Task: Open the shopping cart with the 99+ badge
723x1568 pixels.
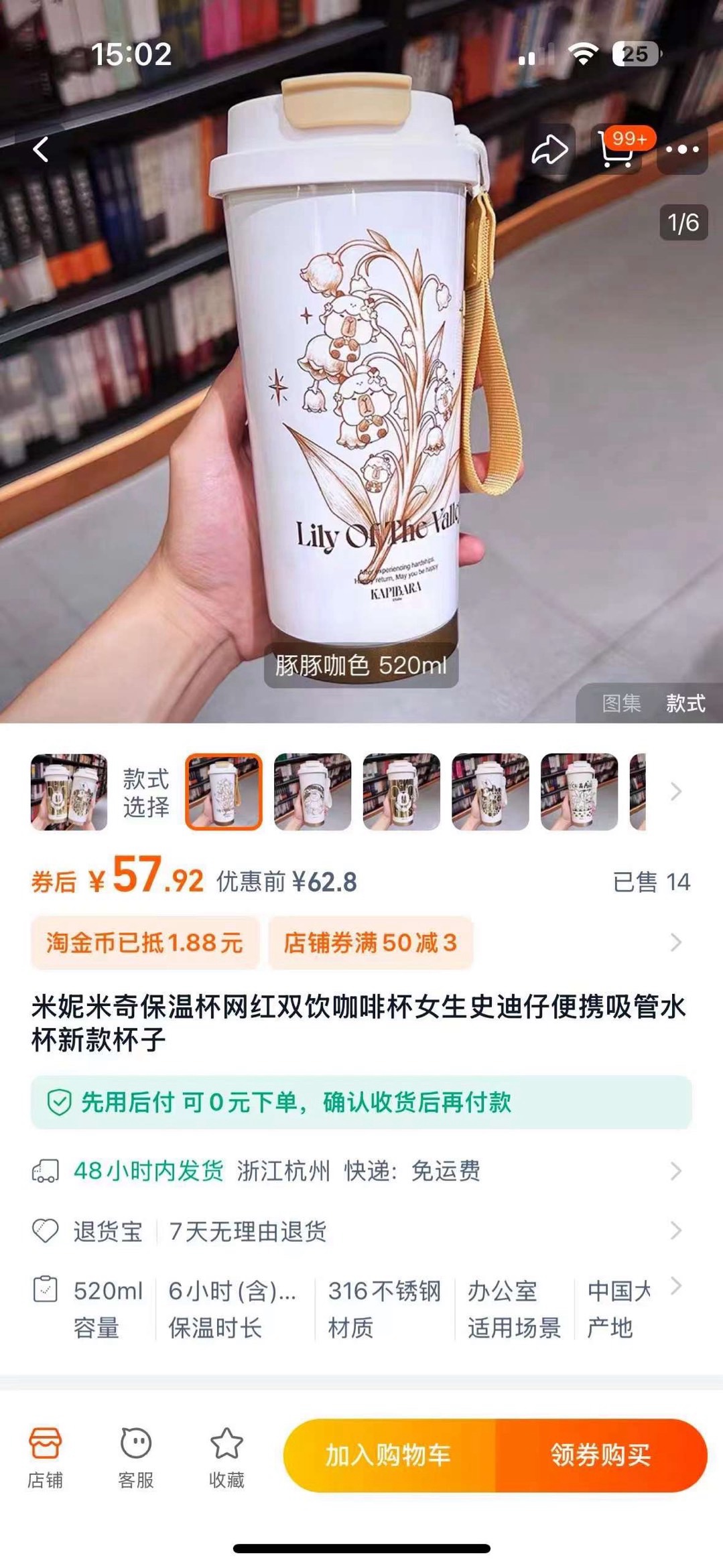Action: (617, 149)
